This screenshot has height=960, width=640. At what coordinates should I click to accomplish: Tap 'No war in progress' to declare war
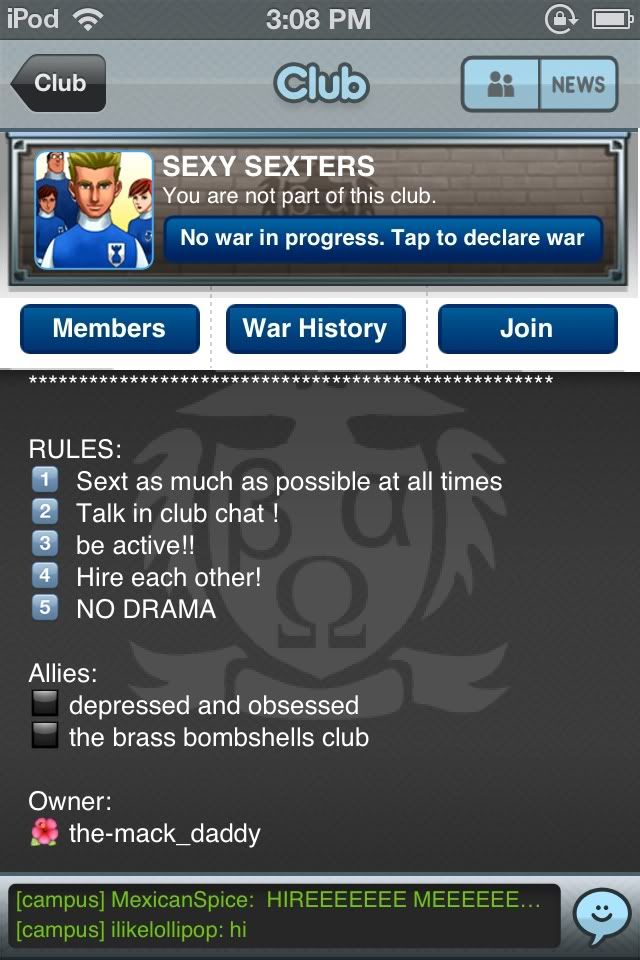coord(383,239)
